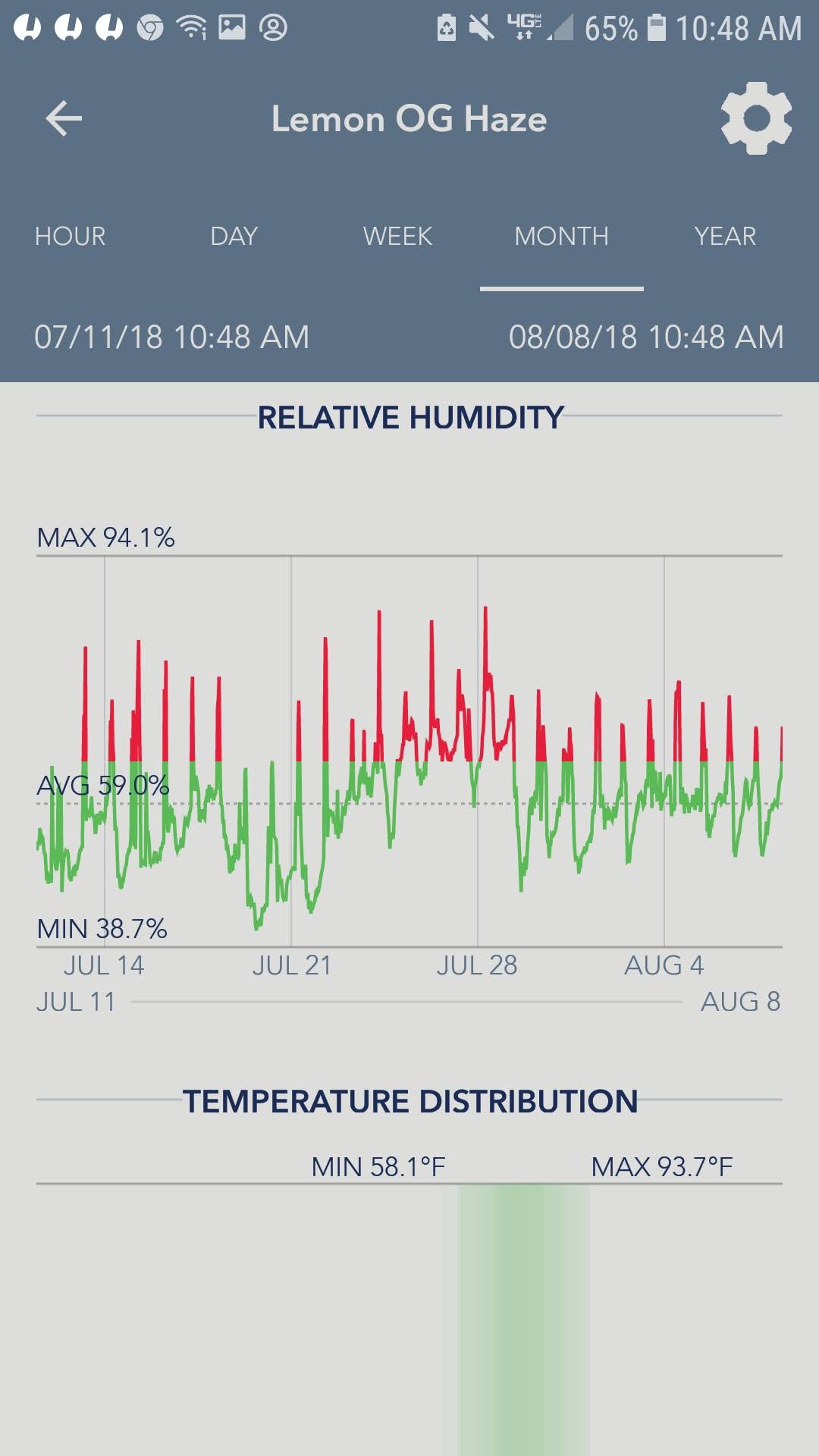Select the MONTH tab
This screenshot has width=819, height=1456.
coord(561,237)
